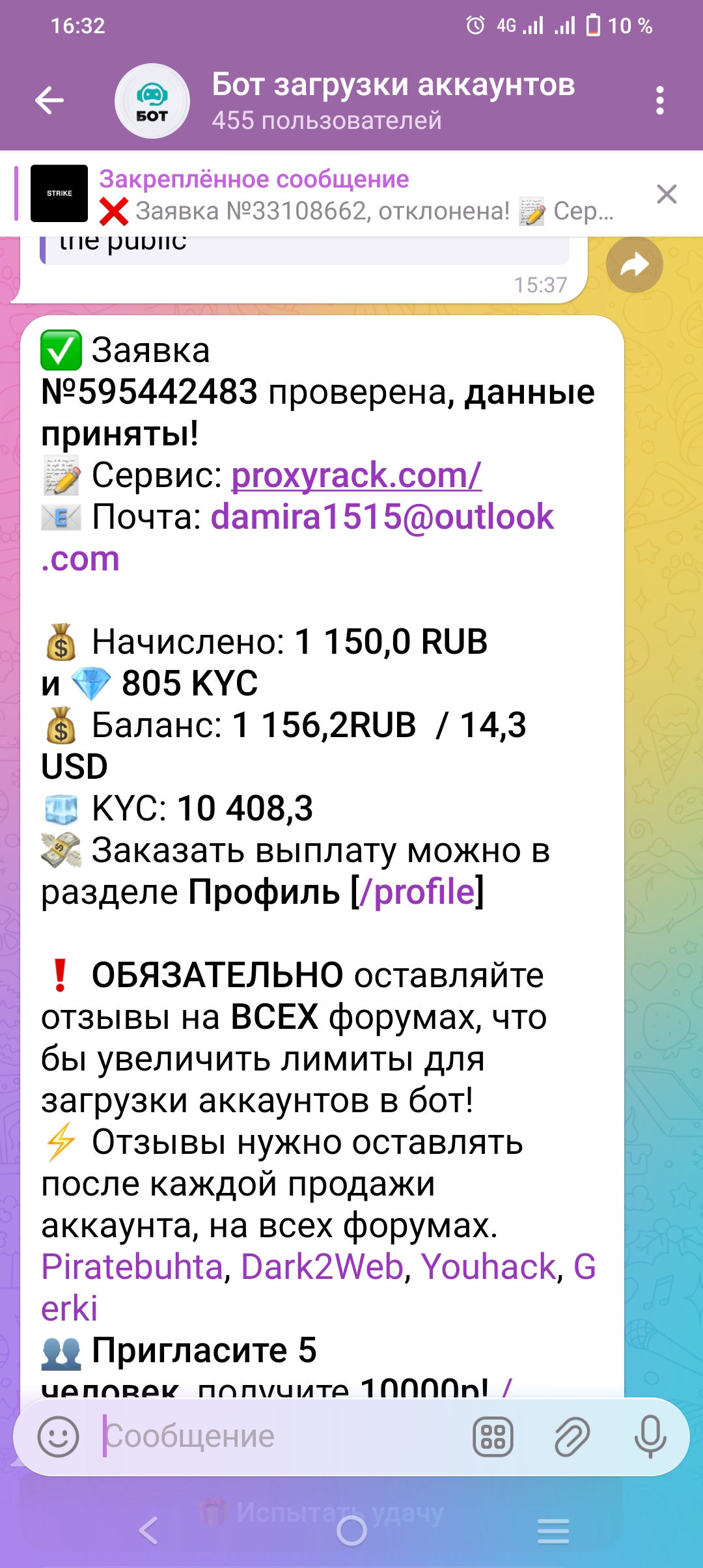This screenshot has height=1568, width=703.
Task: Tap the system home button
Action: tap(351, 1531)
